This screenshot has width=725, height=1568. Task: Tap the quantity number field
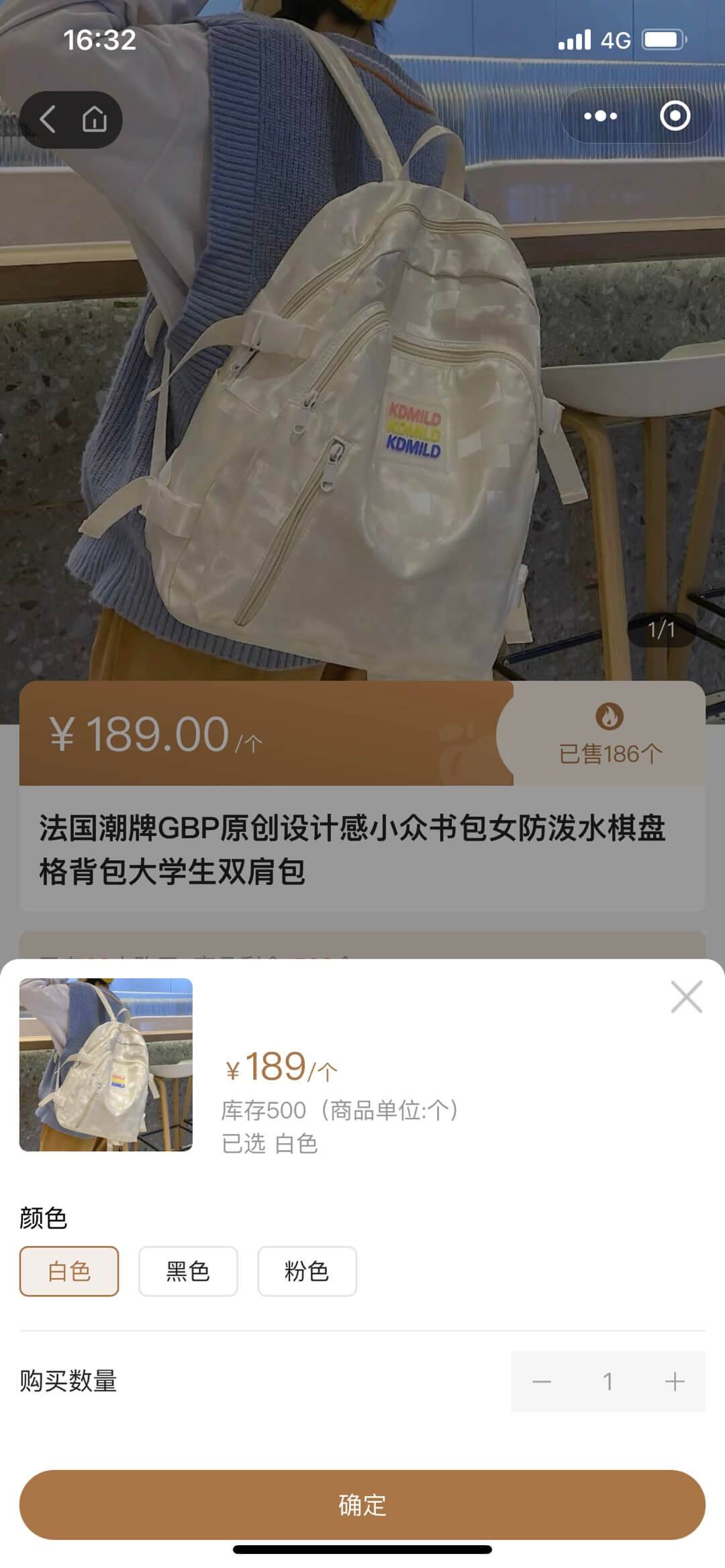click(x=608, y=1381)
